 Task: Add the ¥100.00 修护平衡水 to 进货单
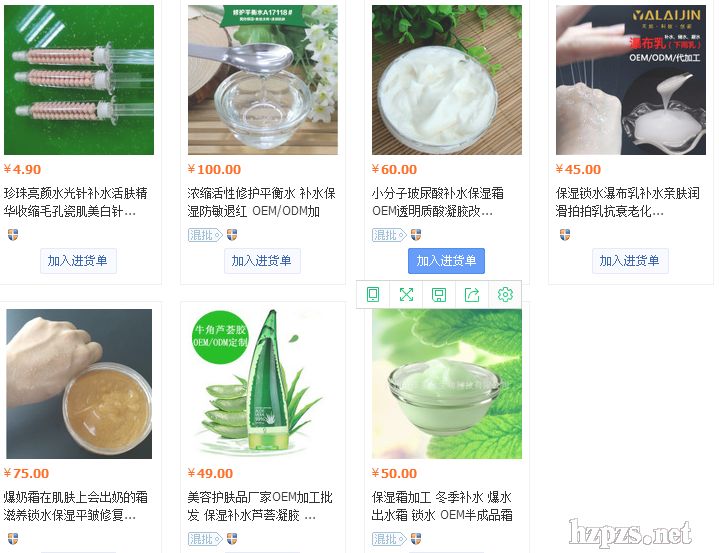[262, 261]
